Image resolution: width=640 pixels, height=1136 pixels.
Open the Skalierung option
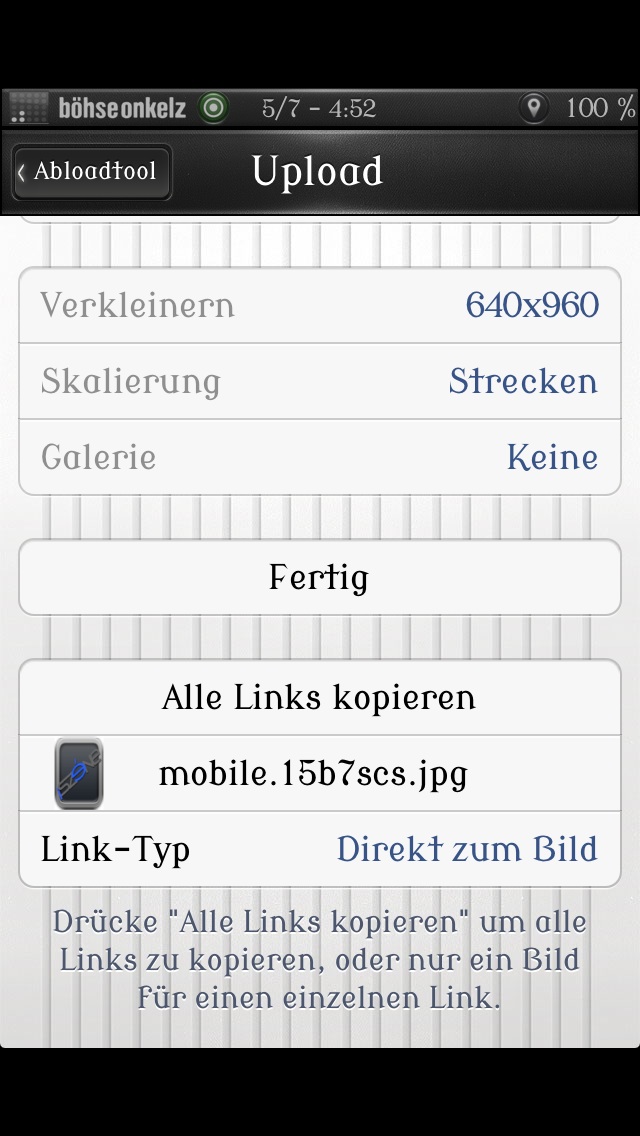(x=320, y=381)
